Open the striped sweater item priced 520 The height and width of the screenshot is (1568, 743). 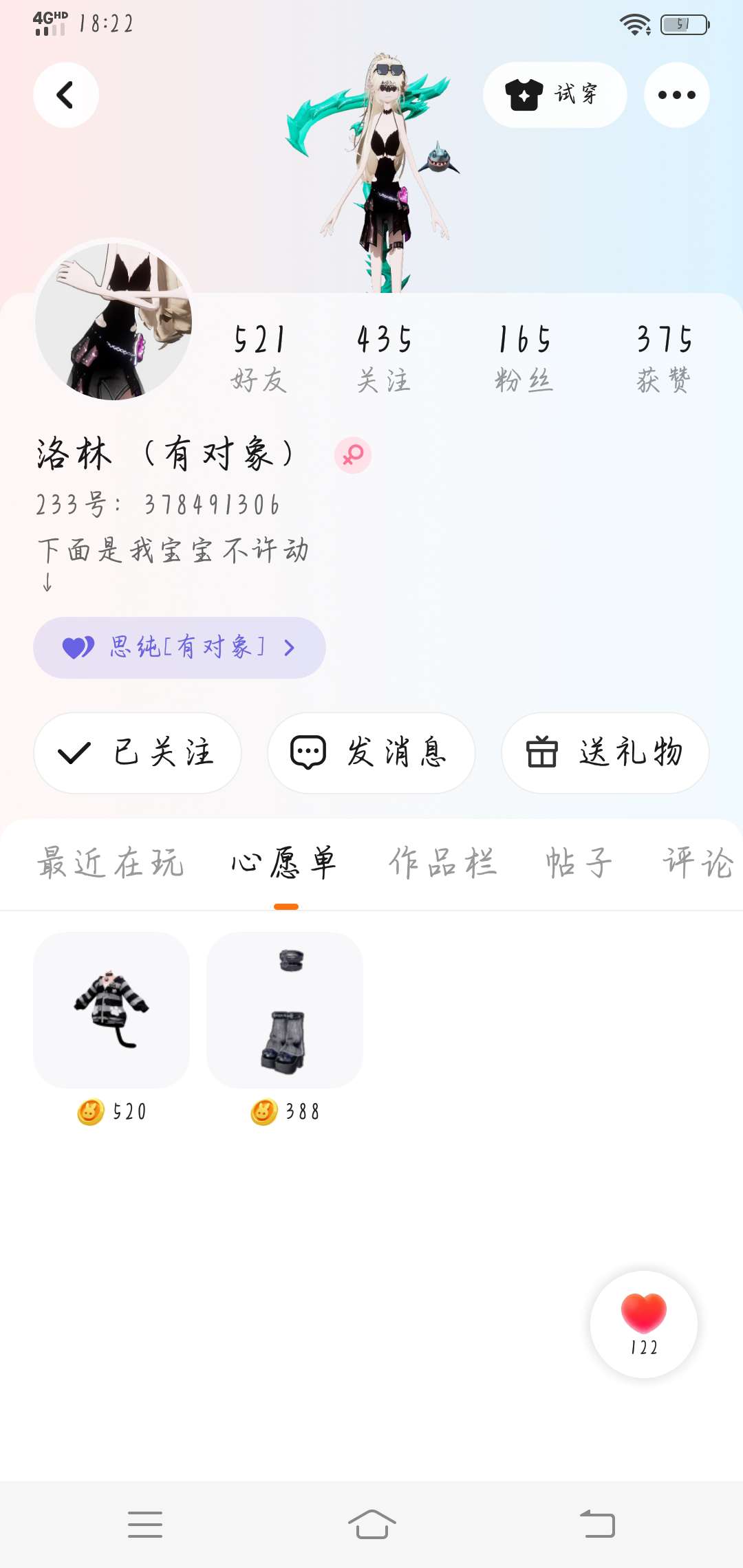(x=111, y=1010)
